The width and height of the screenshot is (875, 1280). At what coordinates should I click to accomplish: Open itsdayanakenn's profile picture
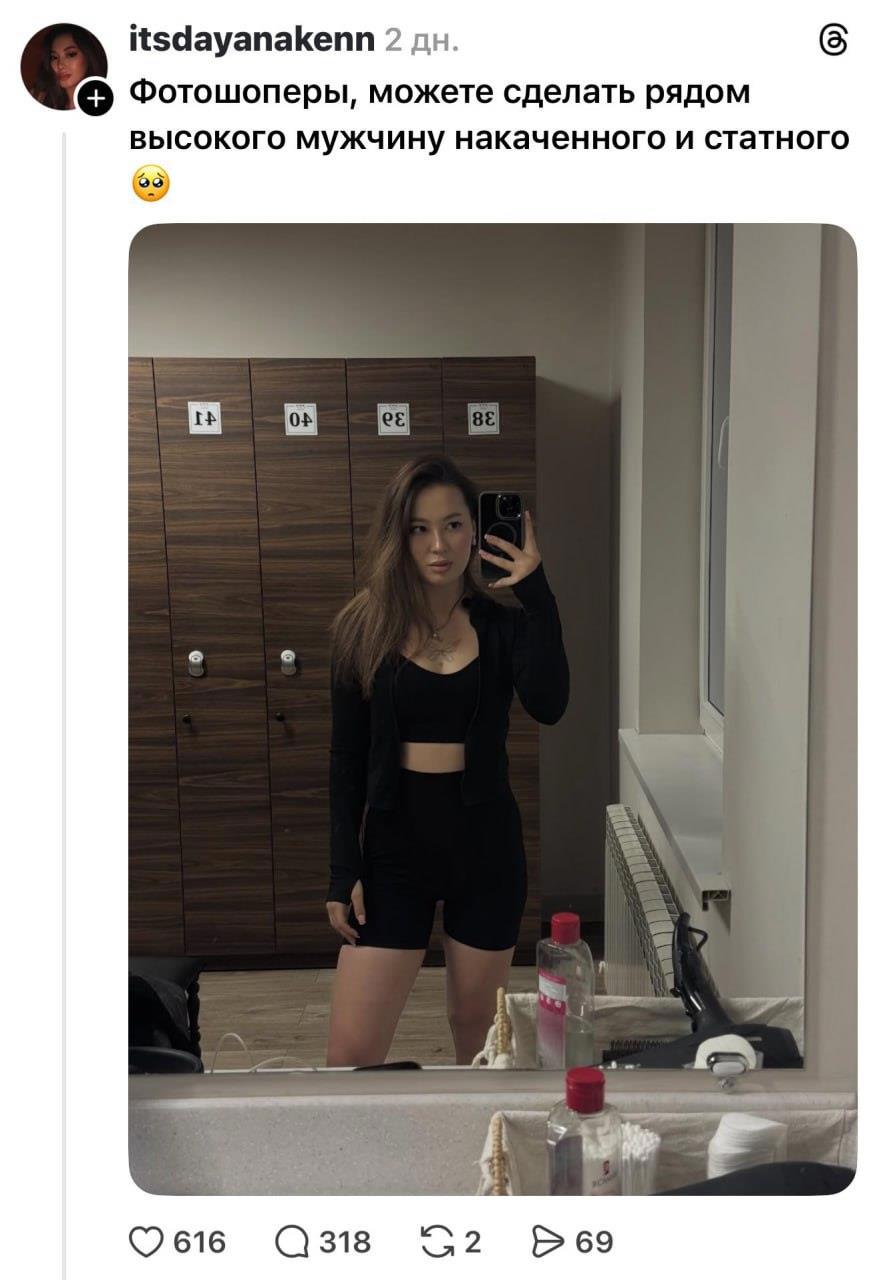(x=62, y=64)
